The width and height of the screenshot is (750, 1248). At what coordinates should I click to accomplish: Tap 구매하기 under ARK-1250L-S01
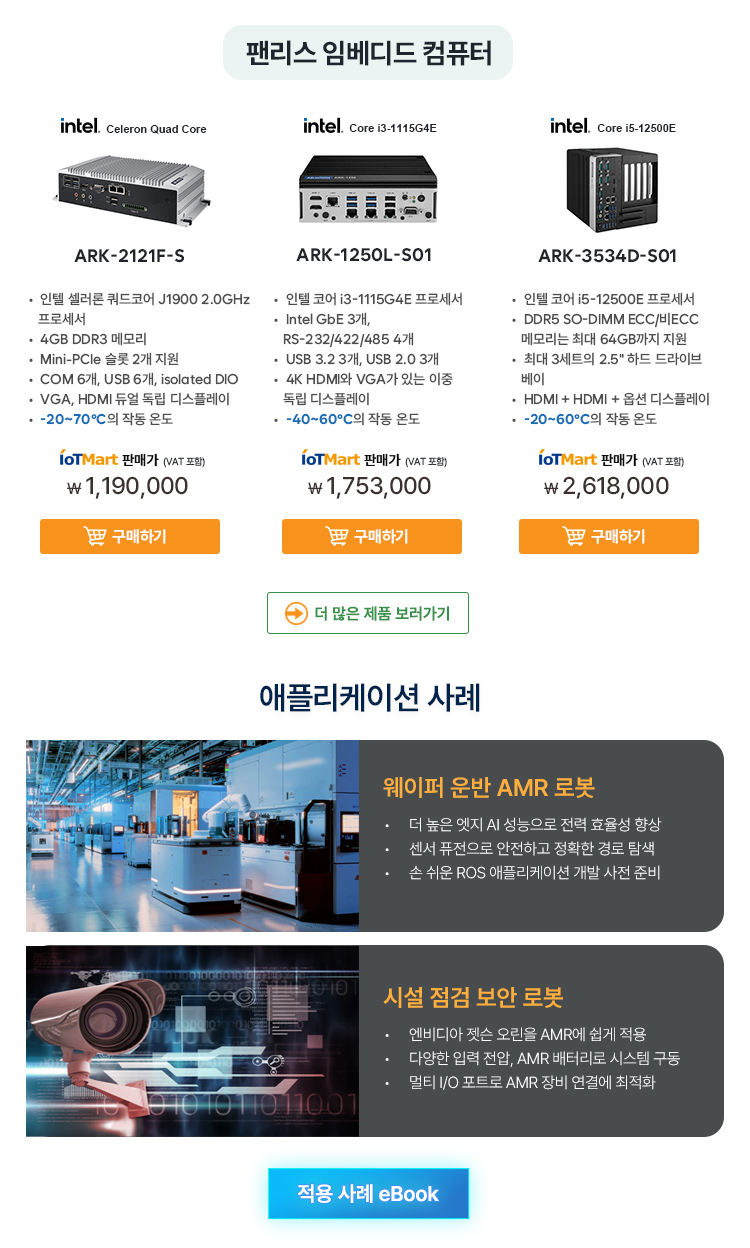click(371, 537)
